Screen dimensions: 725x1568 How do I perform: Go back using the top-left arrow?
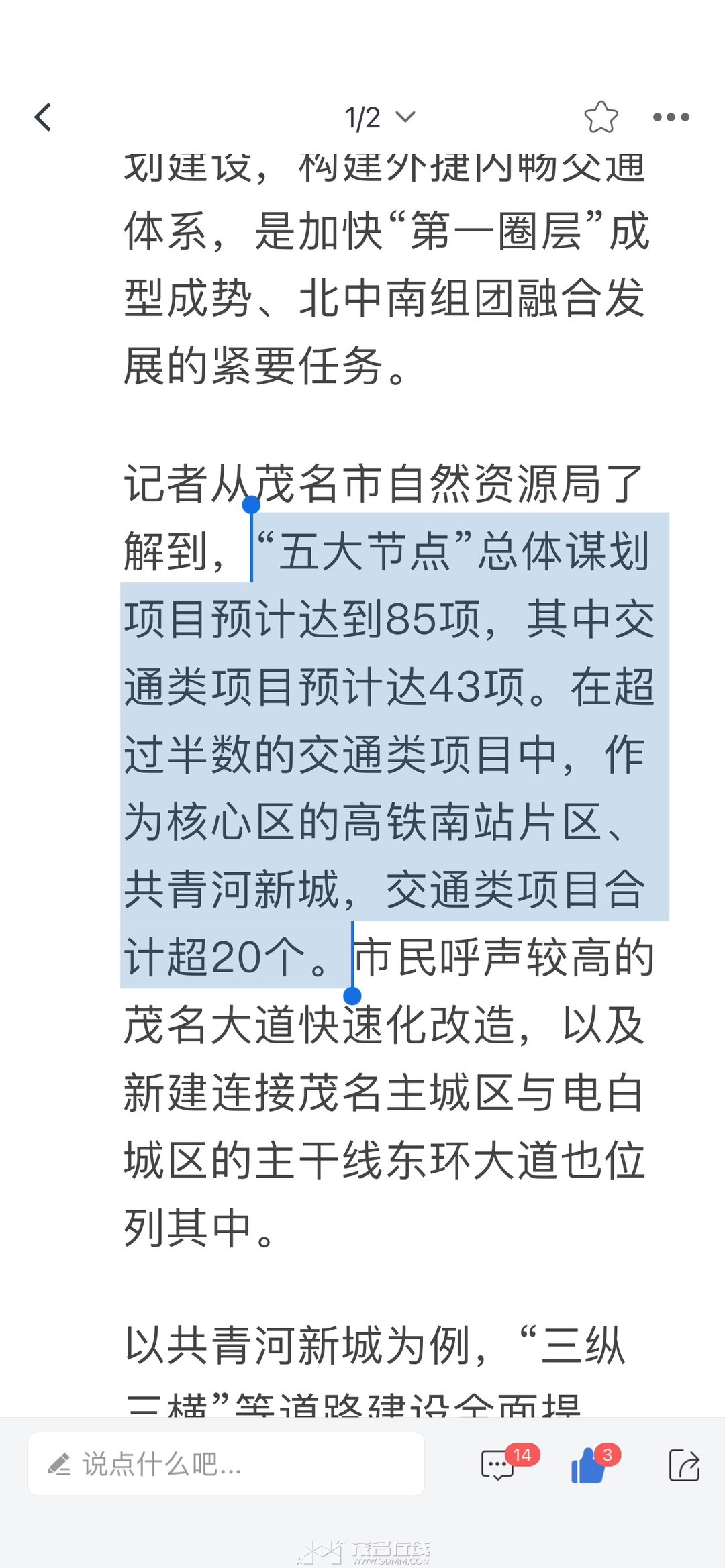(43, 118)
